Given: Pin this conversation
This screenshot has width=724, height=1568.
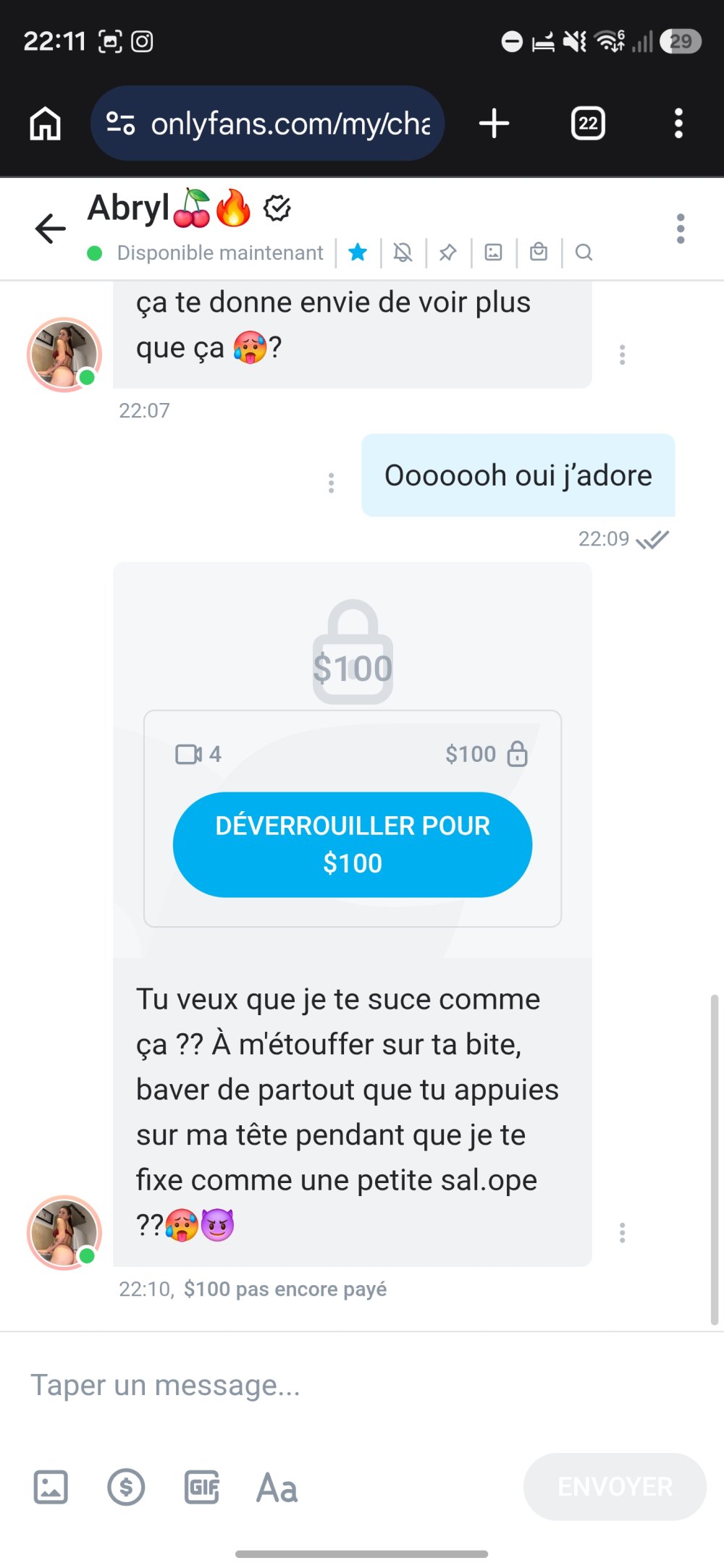Looking at the screenshot, I should click(448, 253).
